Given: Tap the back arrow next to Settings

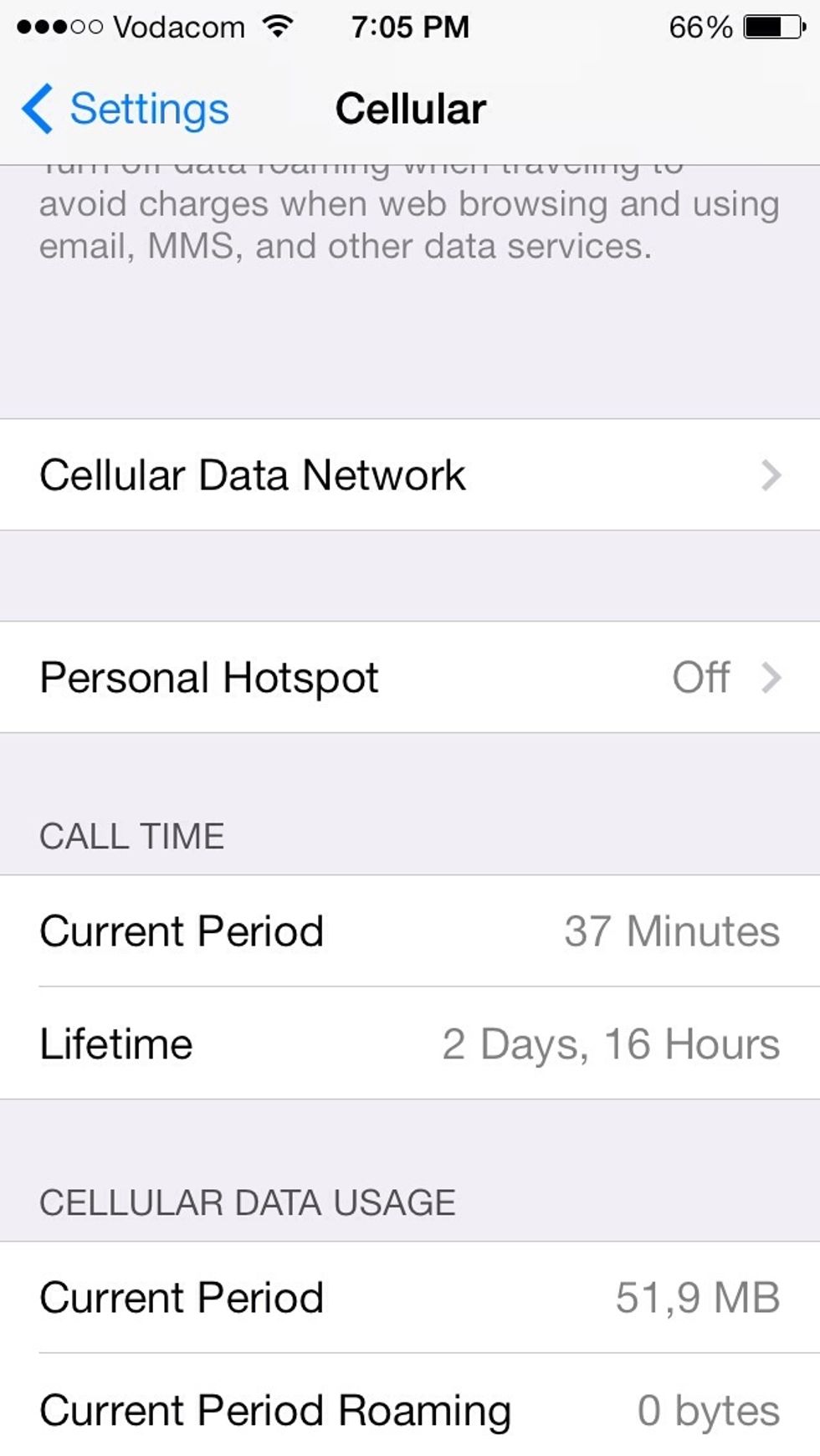Looking at the screenshot, I should (35, 108).
